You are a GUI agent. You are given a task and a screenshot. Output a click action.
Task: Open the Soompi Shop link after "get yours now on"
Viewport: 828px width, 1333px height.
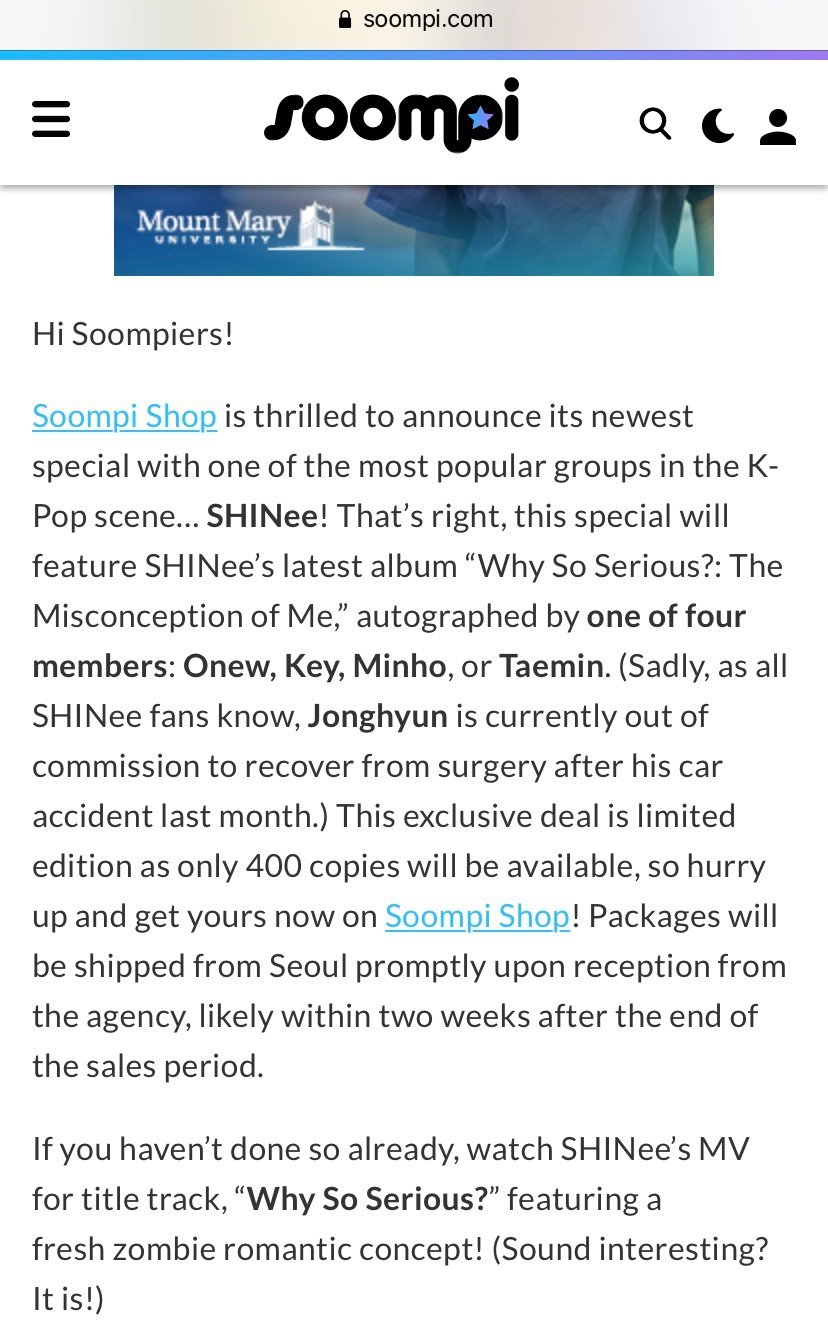coord(477,916)
